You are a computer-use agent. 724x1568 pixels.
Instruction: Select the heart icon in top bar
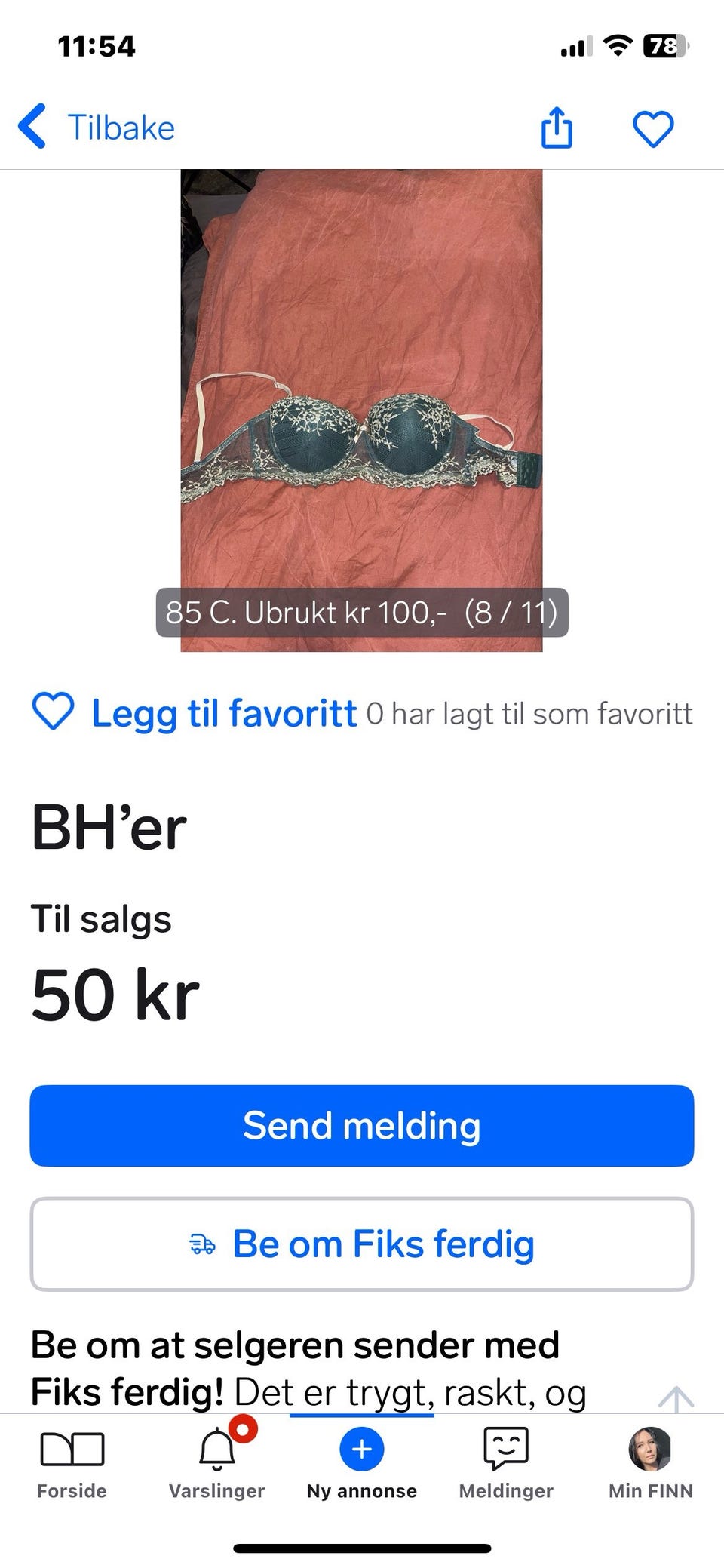653,128
